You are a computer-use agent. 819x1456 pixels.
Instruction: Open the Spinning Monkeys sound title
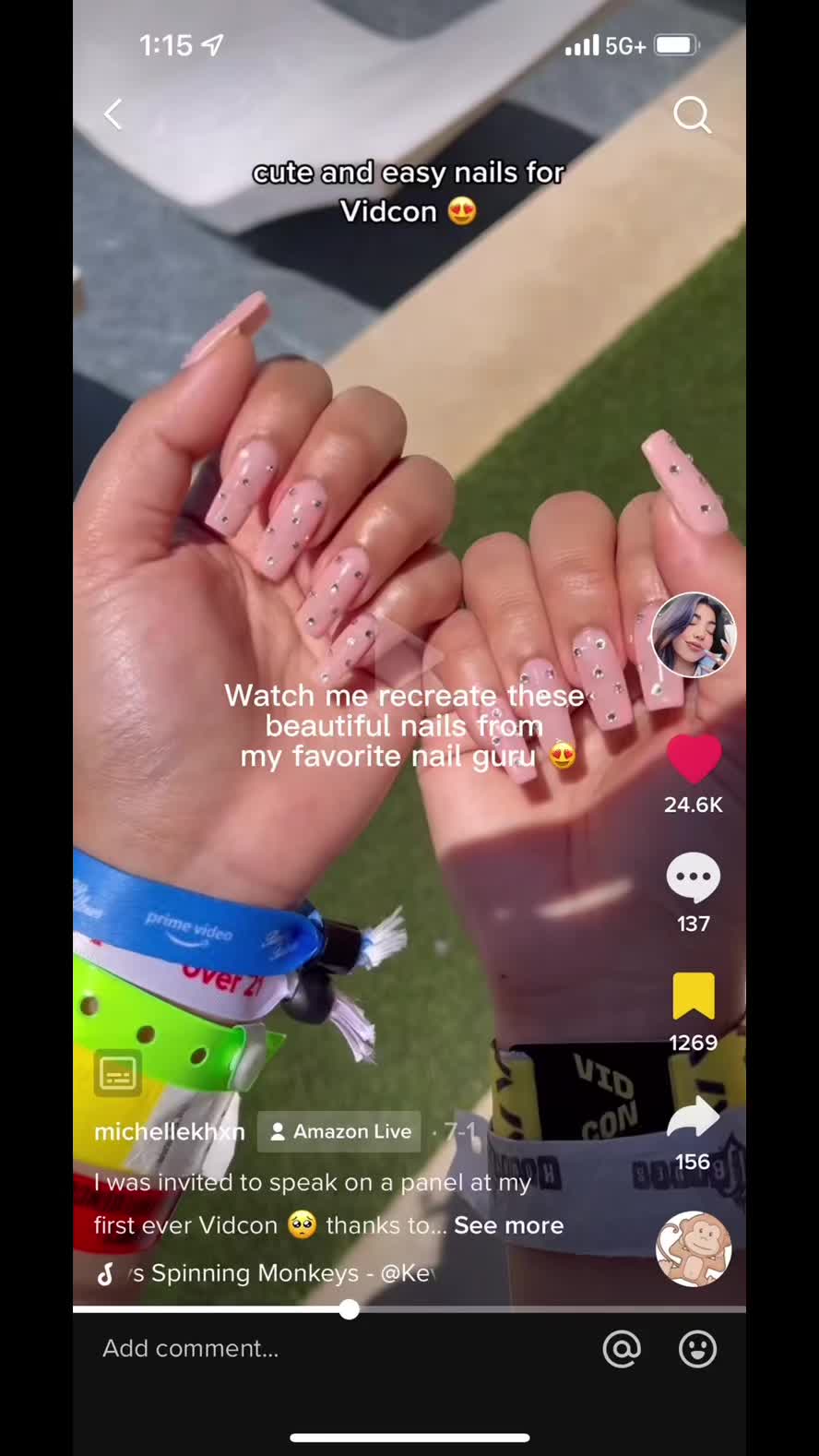coord(277,1273)
